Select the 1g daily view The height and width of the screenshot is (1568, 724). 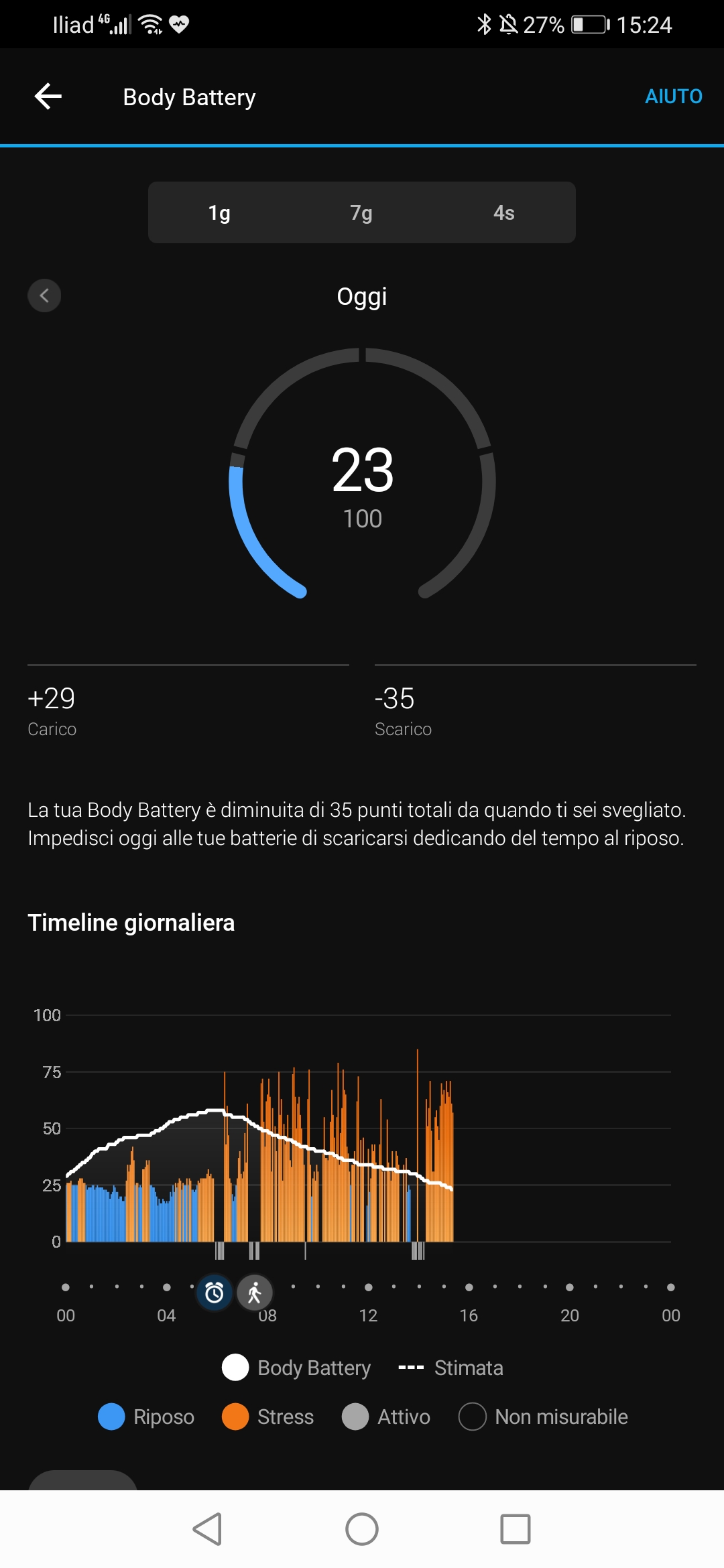click(x=219, y=213)
